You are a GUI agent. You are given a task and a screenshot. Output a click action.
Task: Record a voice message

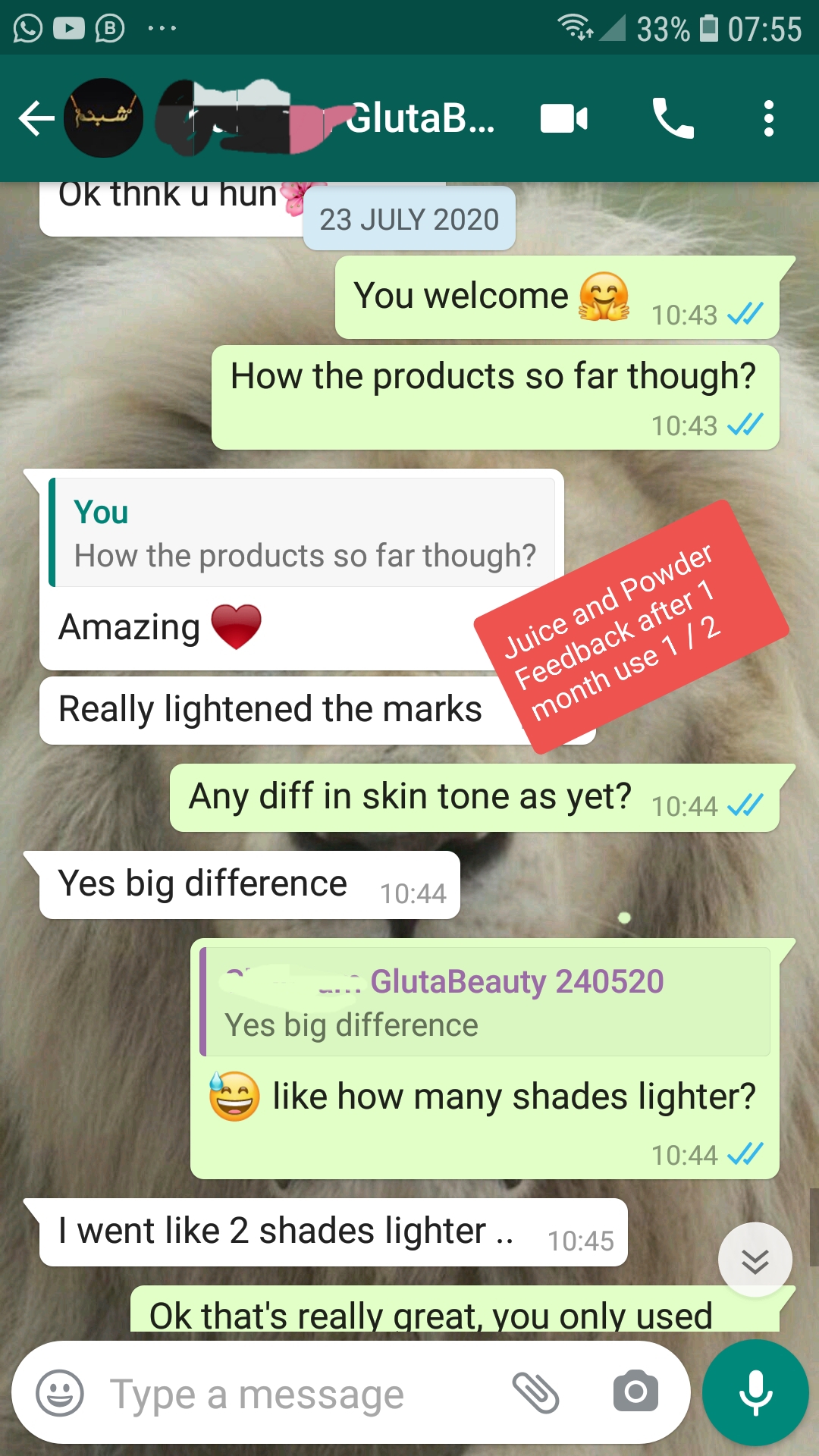tap(755, 1392)
